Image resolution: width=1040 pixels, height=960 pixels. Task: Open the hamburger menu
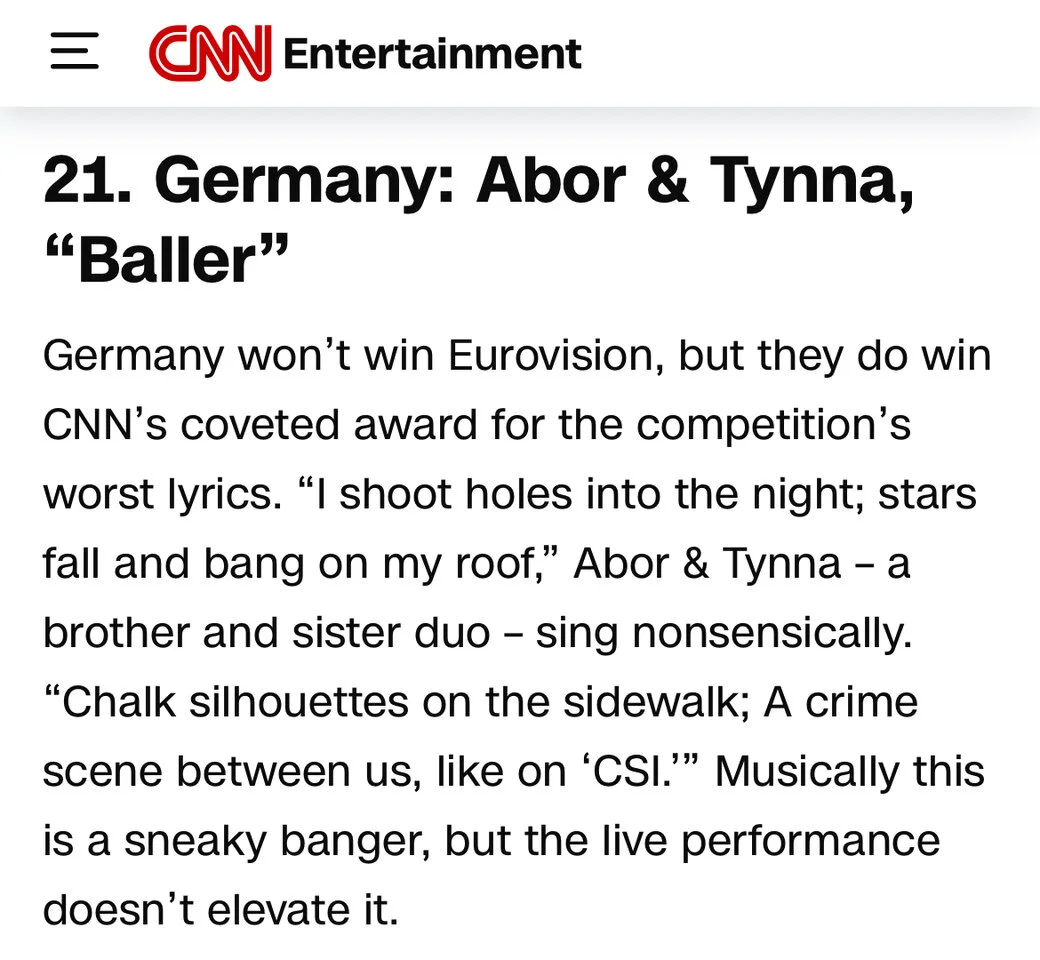point(74,51)
